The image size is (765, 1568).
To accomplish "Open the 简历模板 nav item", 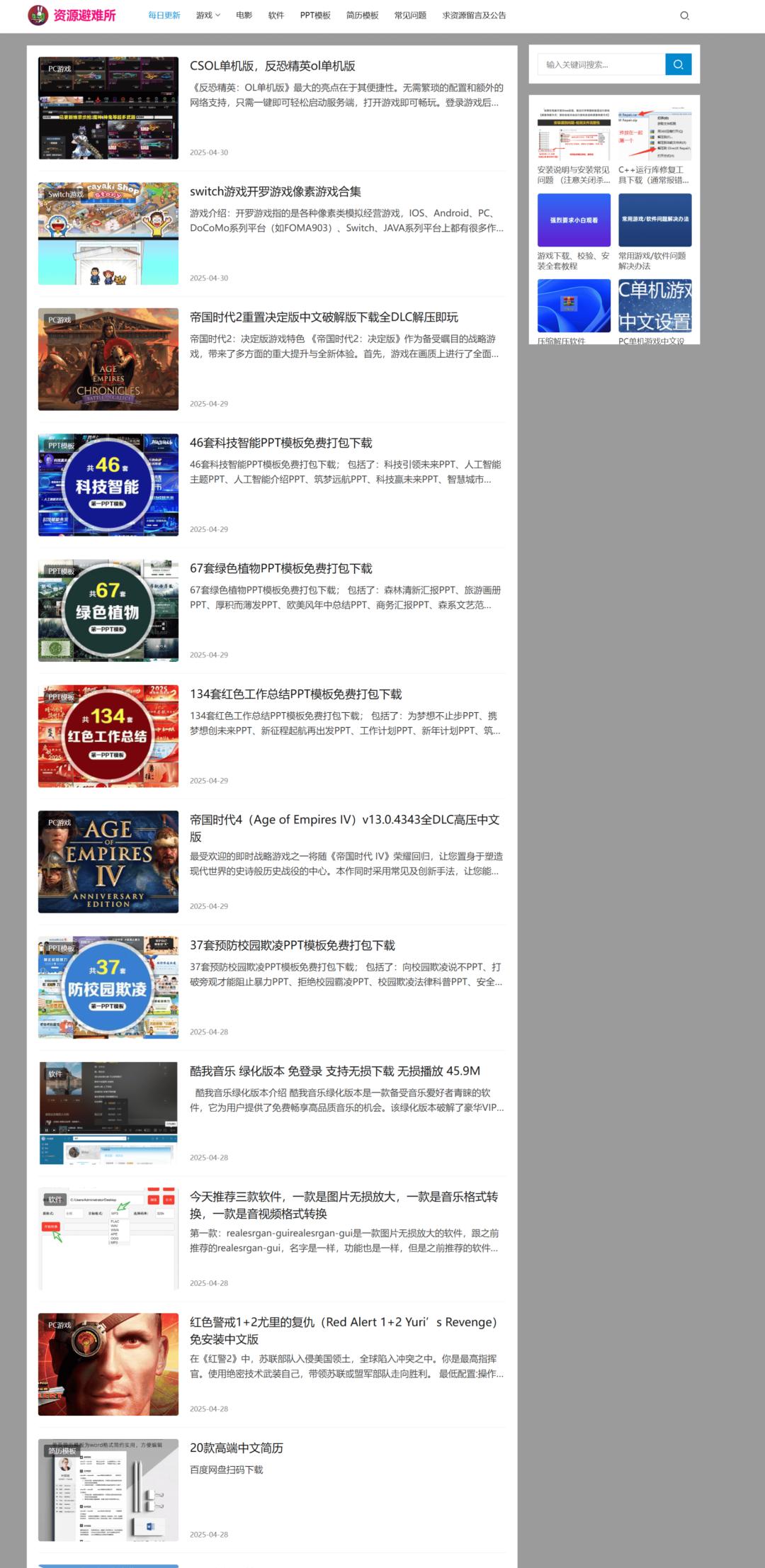I will coord(363,16).
